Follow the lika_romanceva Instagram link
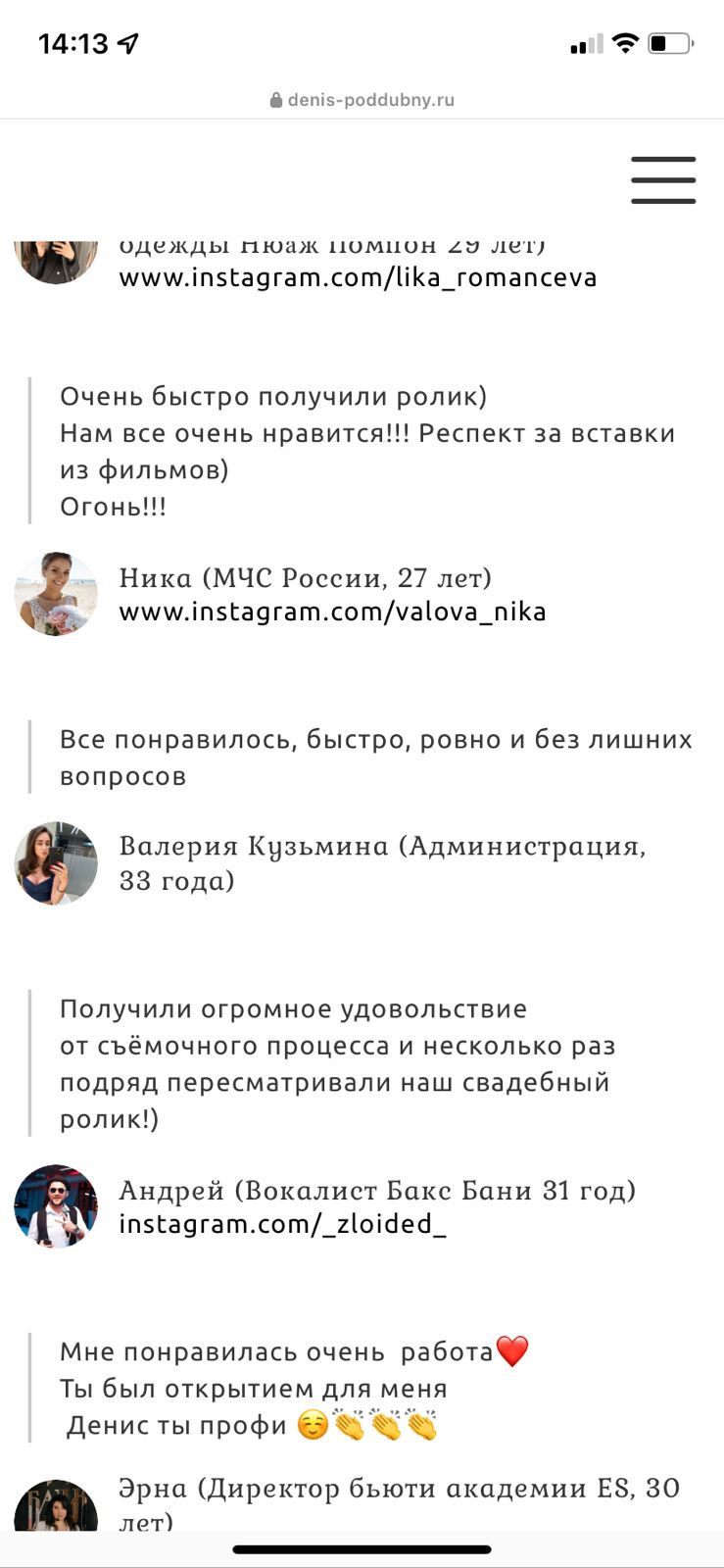The height and width of the screenshot is (1568, 724). [359, 276]
